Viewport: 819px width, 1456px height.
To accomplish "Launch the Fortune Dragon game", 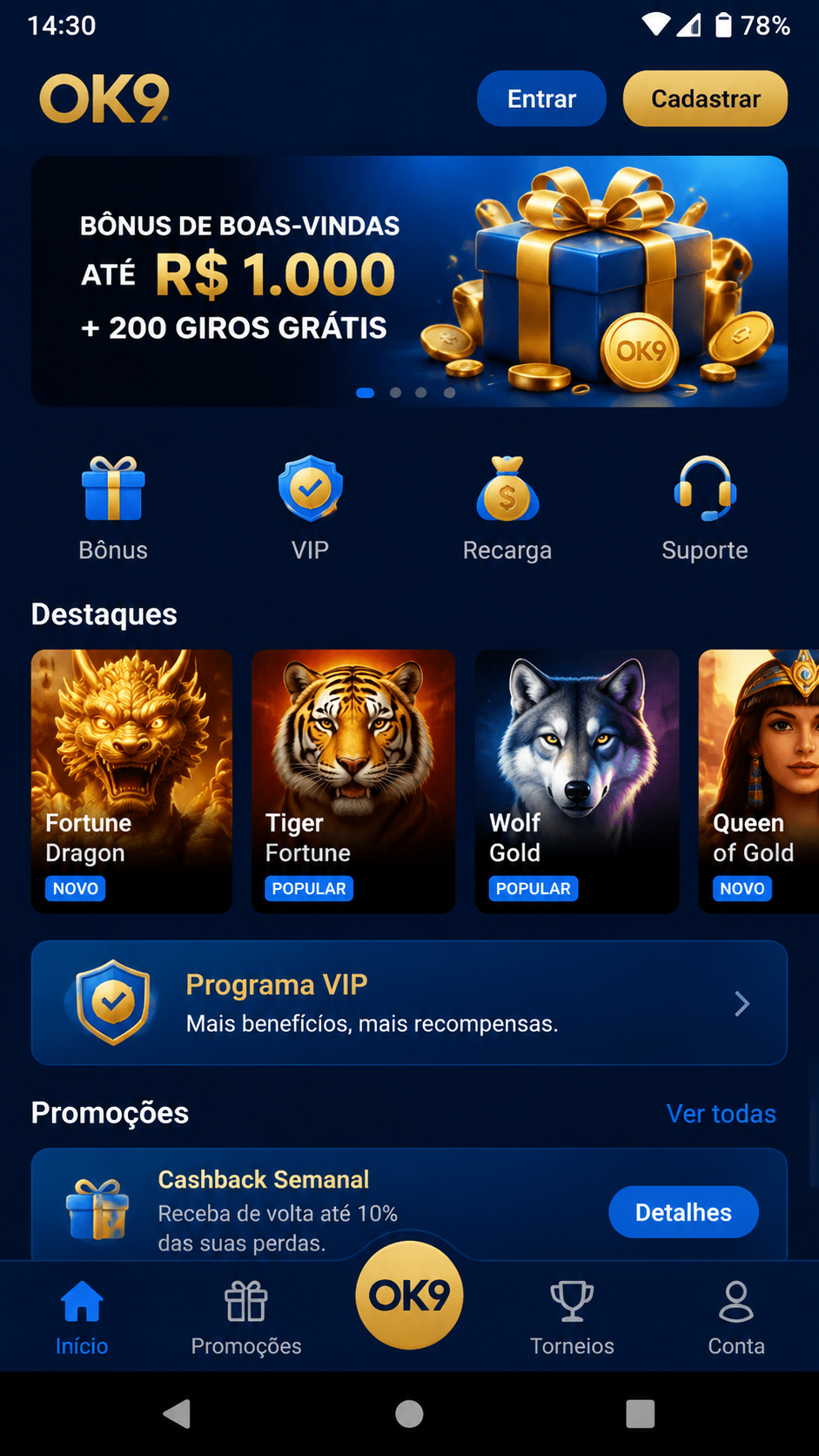I will (x=131, y=781).
